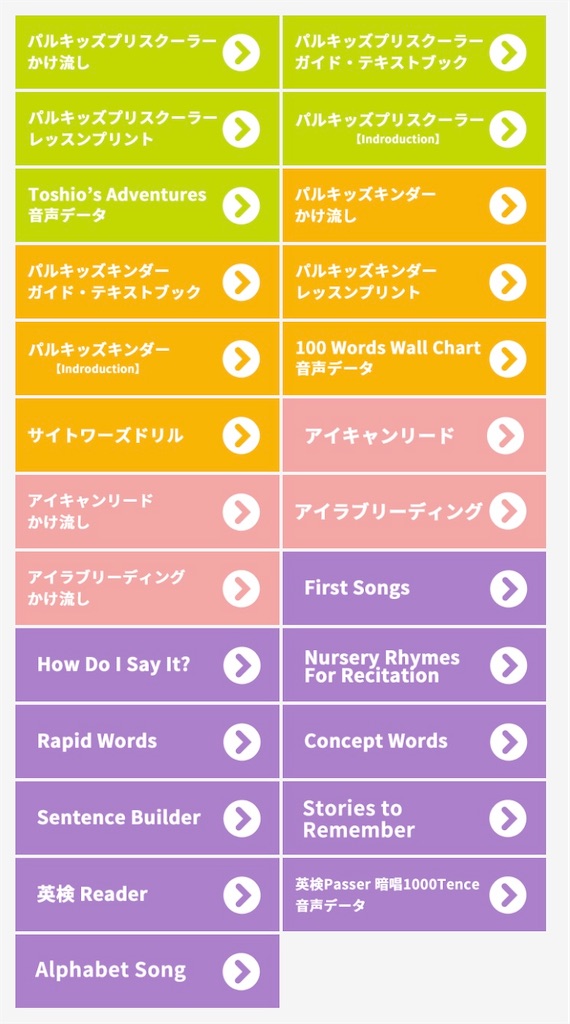Viewport: 570px width, 1024px height.
Task: Tap パルキッズキンダー かけ流し button
Action: click(x=414, y=205)
